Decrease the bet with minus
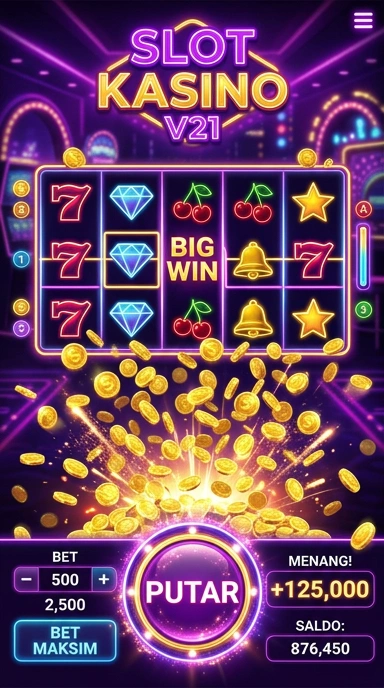This screenshot has height=688, width=384. (x=27, y=579)
